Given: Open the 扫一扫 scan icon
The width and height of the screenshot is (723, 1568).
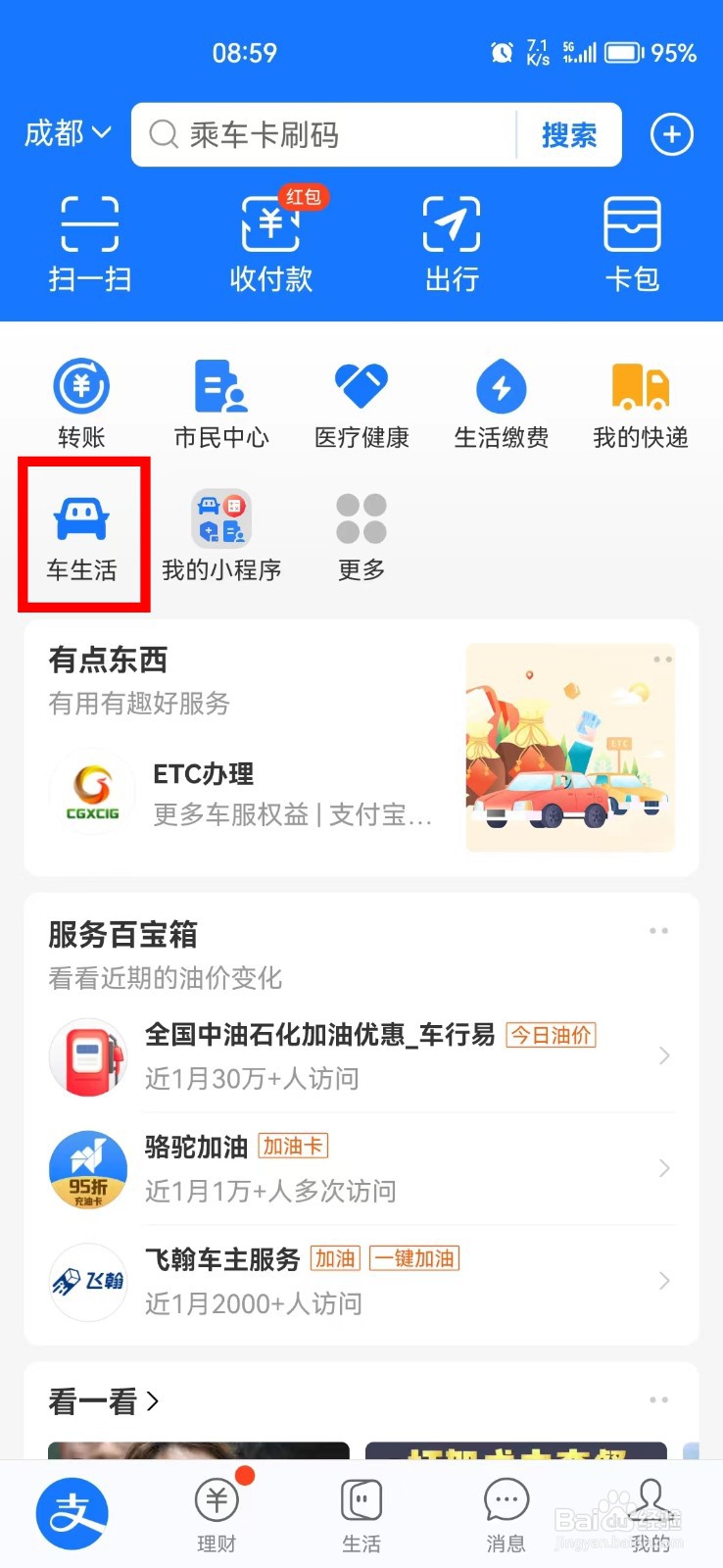Looking at the screenshot, I should (90, 240).
